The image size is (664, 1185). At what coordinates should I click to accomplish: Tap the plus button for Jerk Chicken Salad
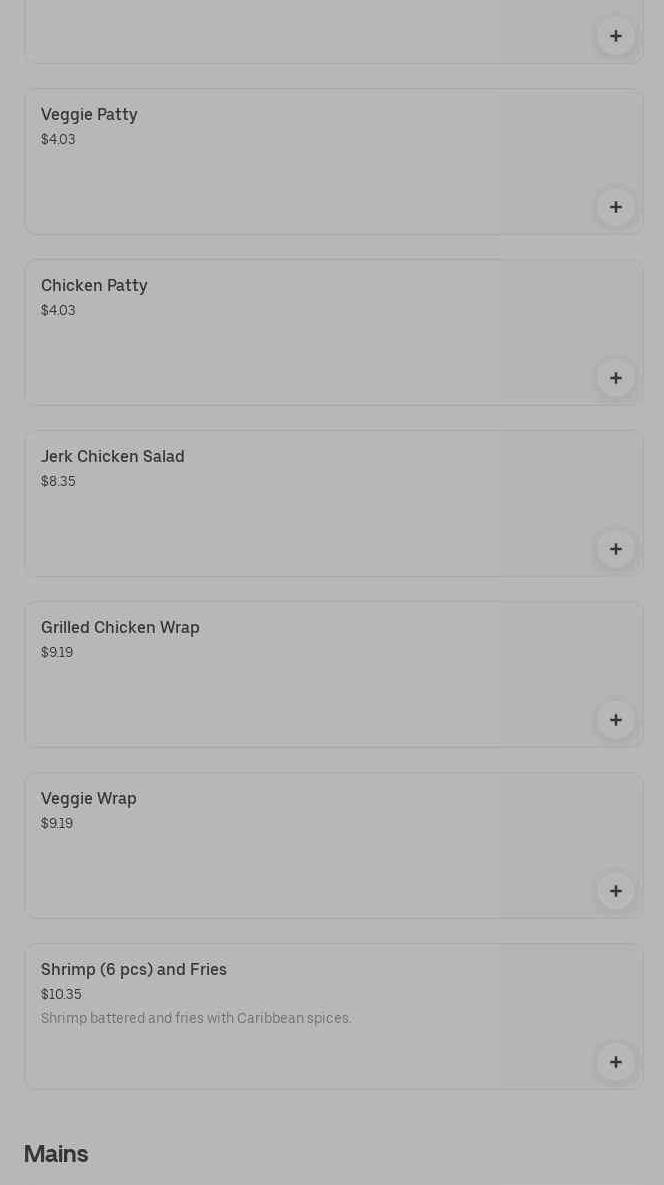click(616, 549)
